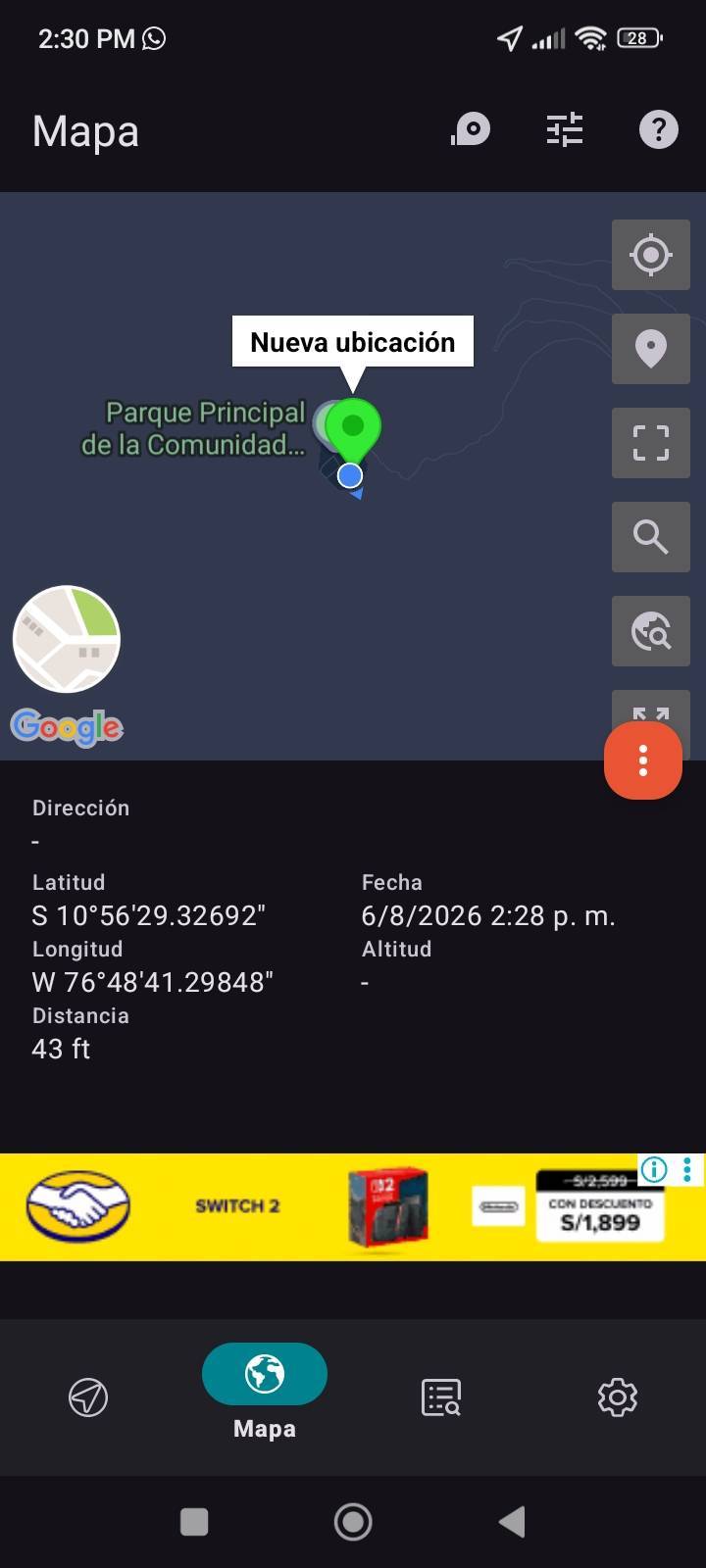Open the location-share icon in the app bar
706x1568 pixels.
(471, 129)
